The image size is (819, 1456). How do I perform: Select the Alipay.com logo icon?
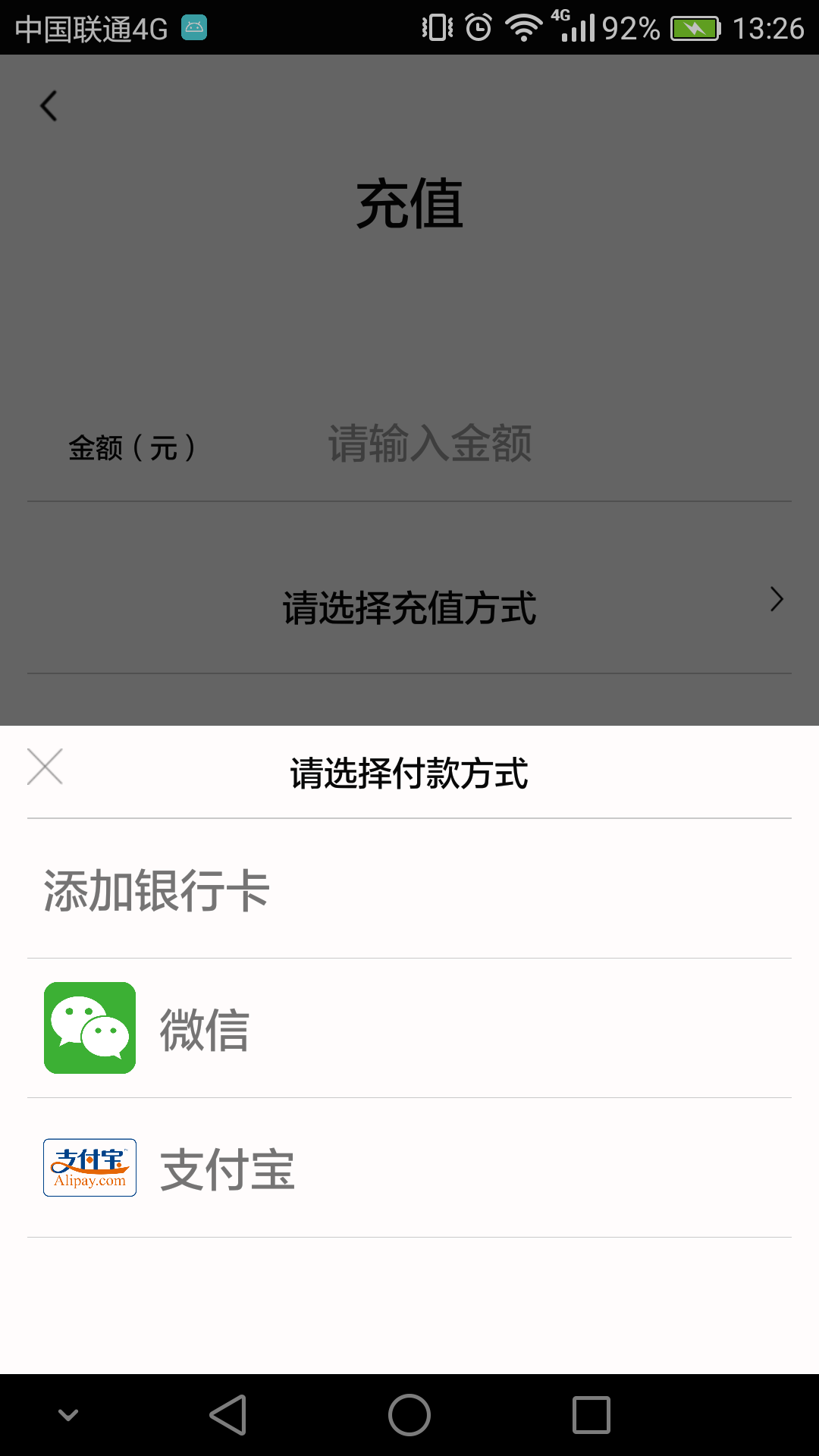point(89,1167)
